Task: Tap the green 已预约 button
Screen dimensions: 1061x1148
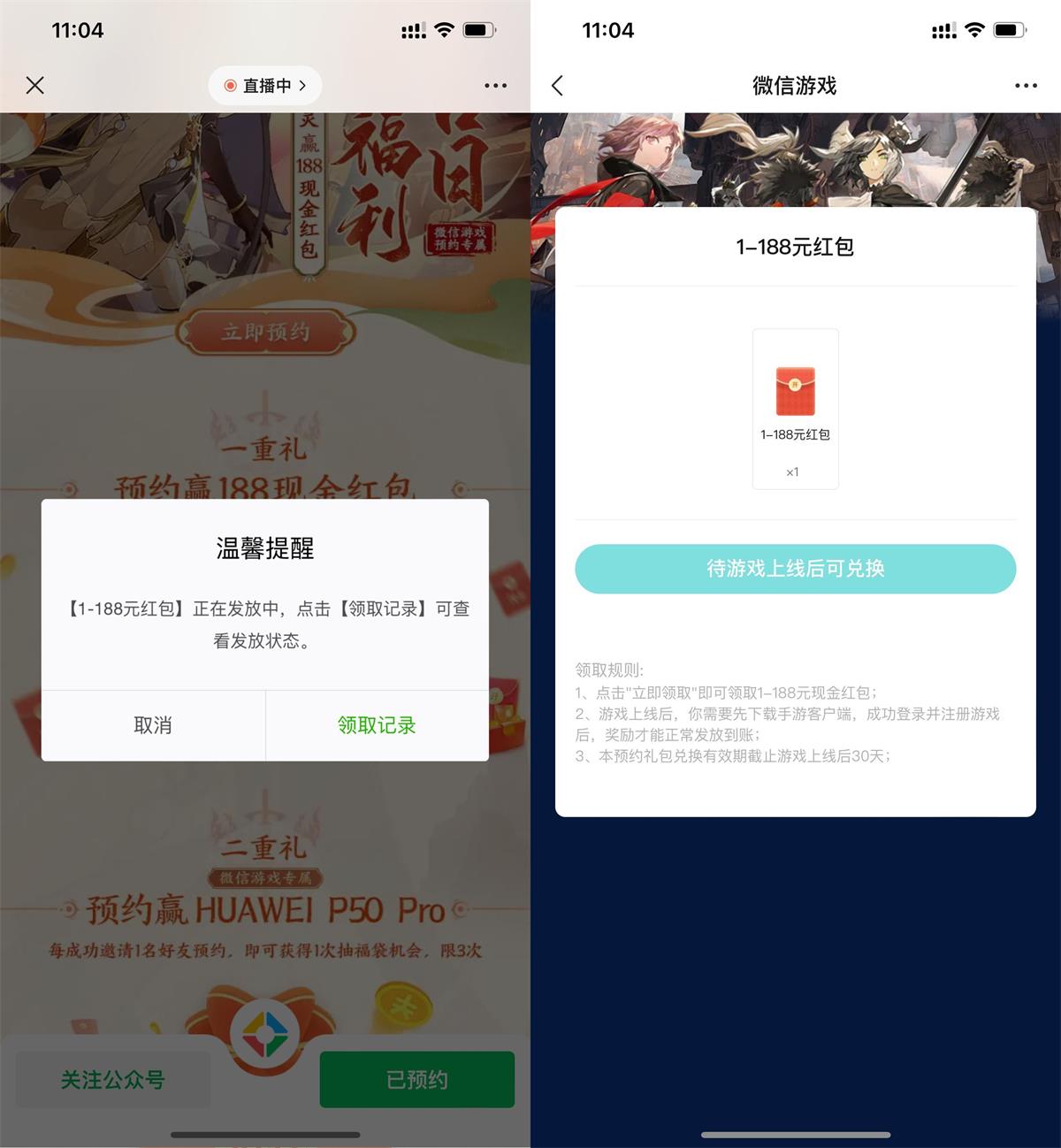Action: [x=416, y=1079]
